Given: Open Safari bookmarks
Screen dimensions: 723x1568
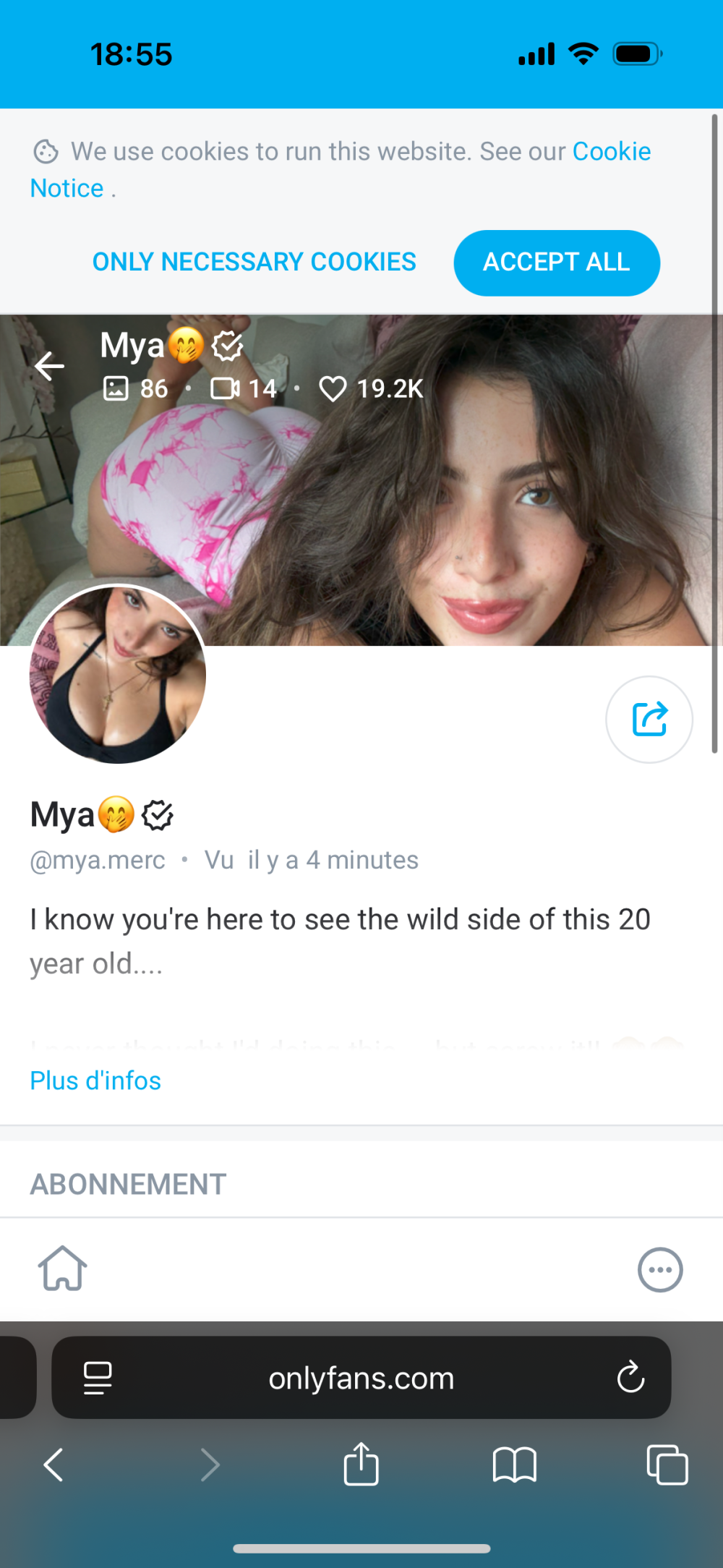Looking at the screenshot, I should [x=514, y=1465].
